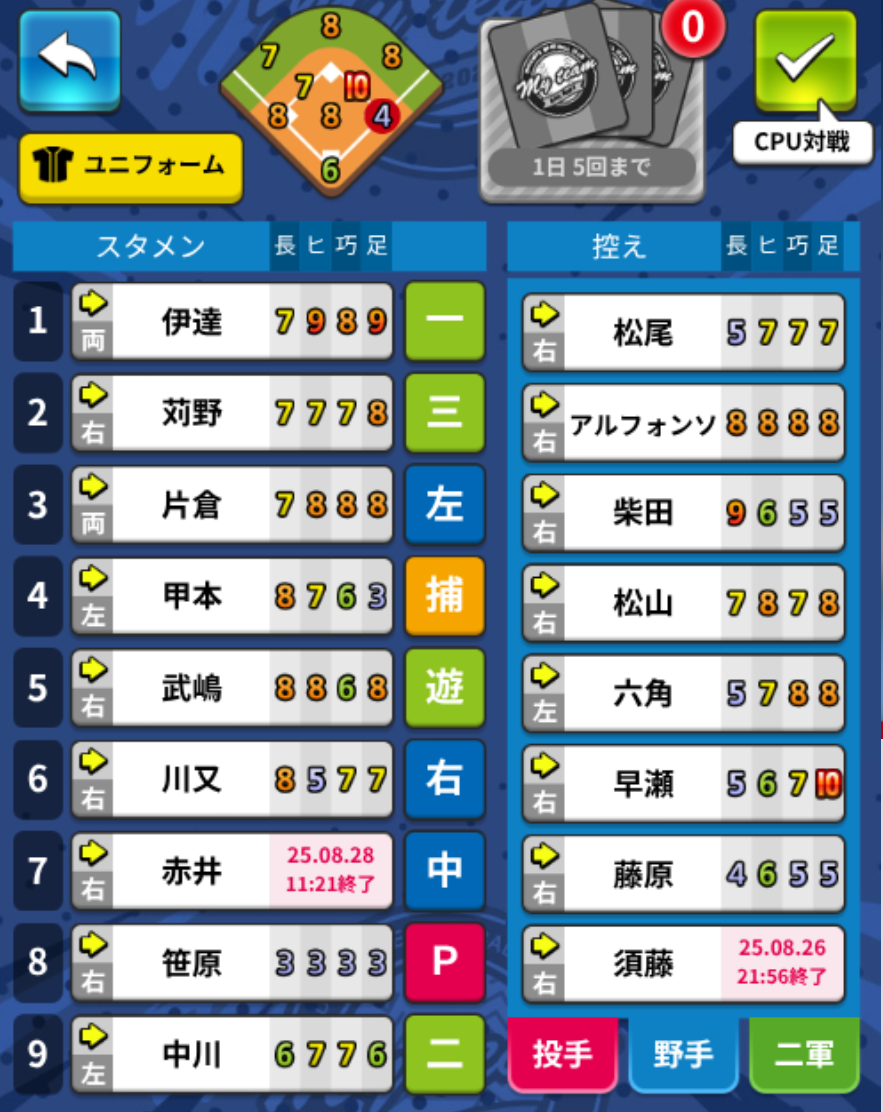Confirm lineup with the green checkmark
Viewport: 883px width, 1112px height.
point(805,60)
